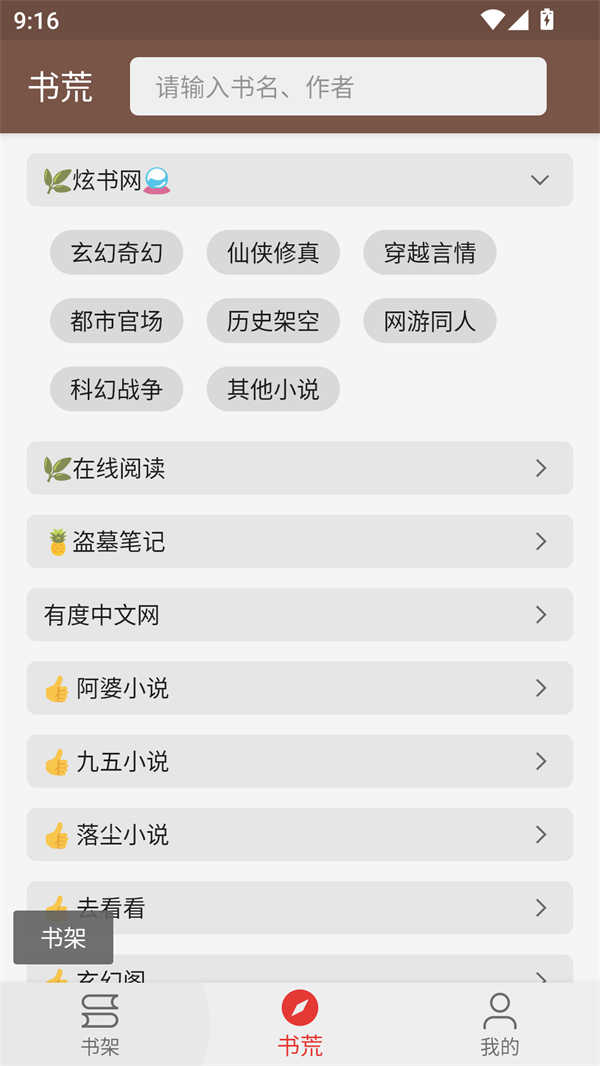Expand the 盗墓笔记 source row
Viewport: 600px width, 1066px height.
[x=300, y=542]
